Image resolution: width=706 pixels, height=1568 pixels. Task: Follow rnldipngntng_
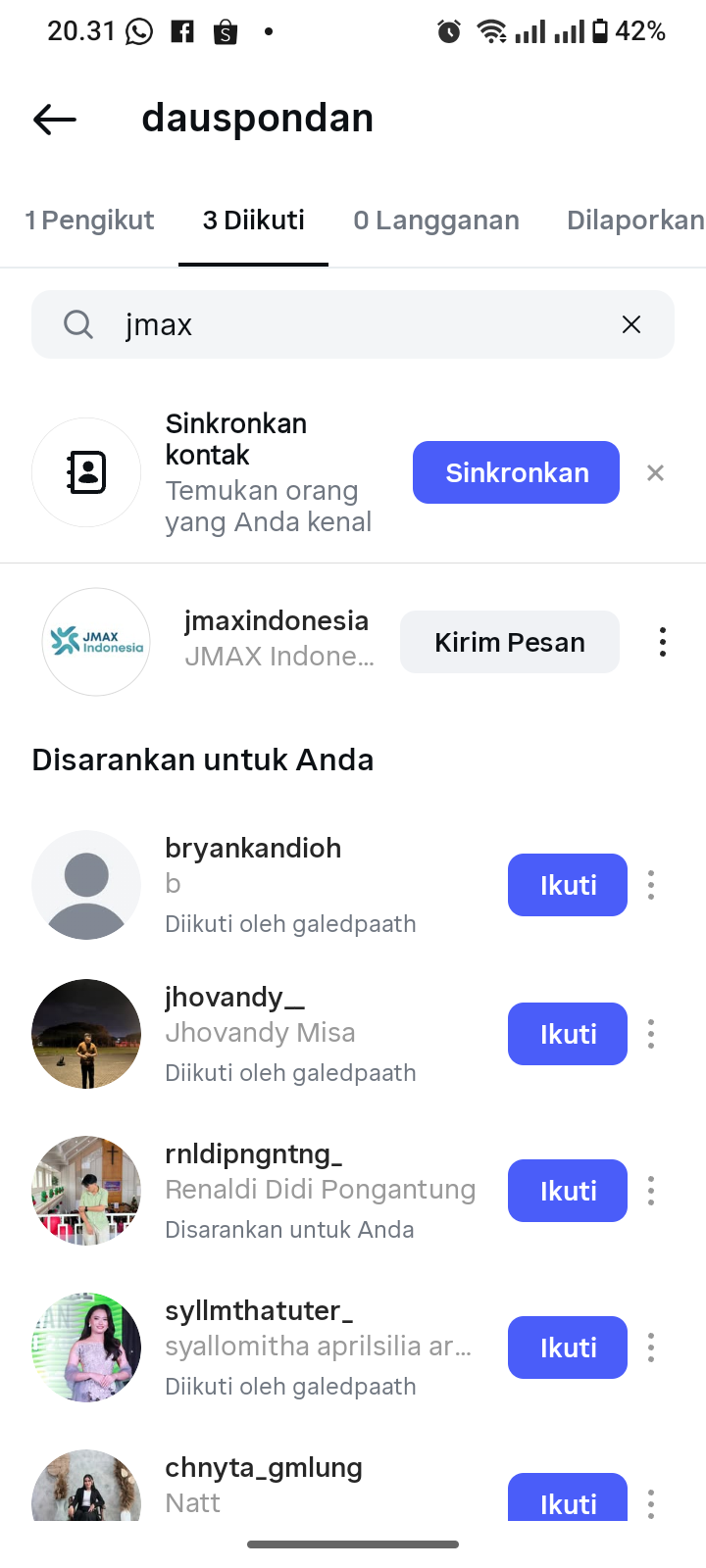pos(567,1191)
